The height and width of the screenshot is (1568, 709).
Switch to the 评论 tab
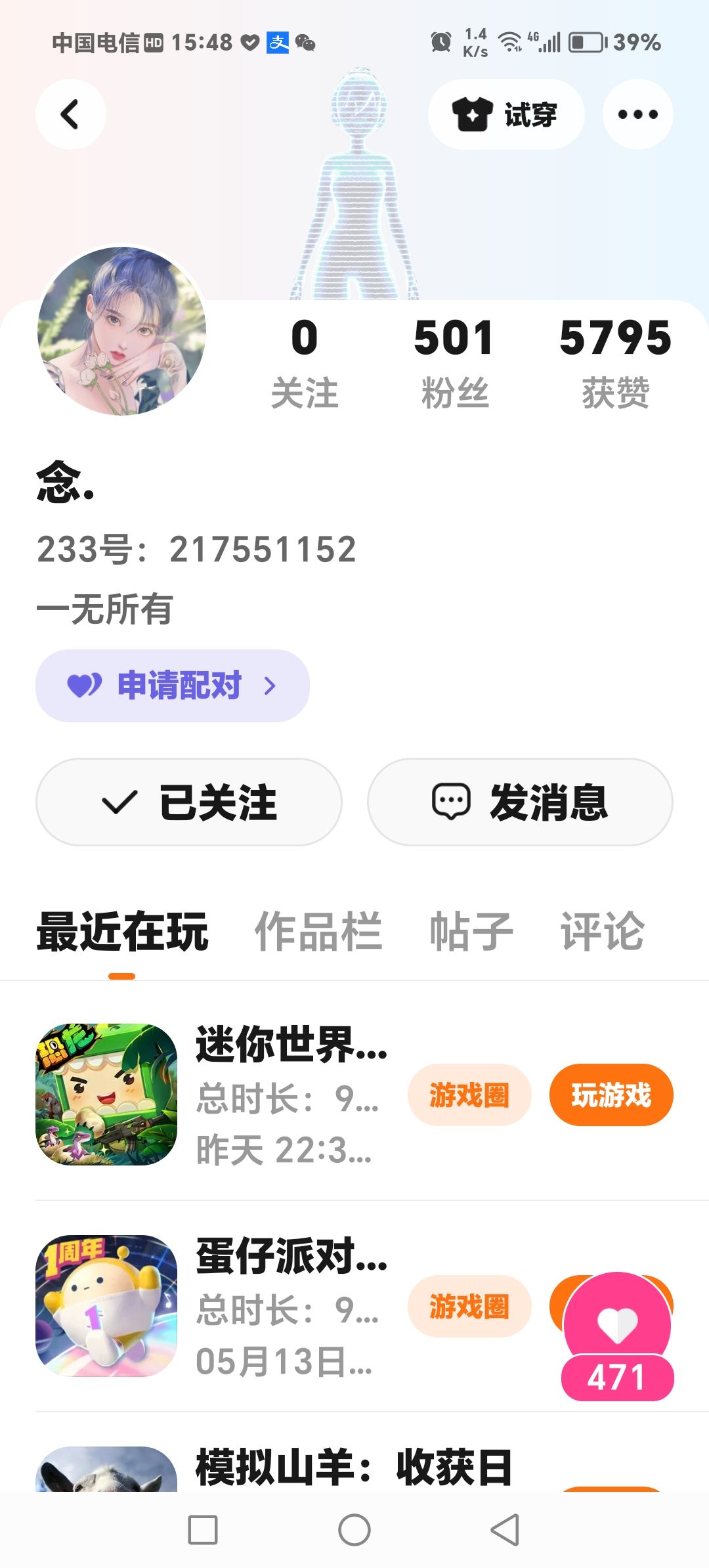point(602,931)
